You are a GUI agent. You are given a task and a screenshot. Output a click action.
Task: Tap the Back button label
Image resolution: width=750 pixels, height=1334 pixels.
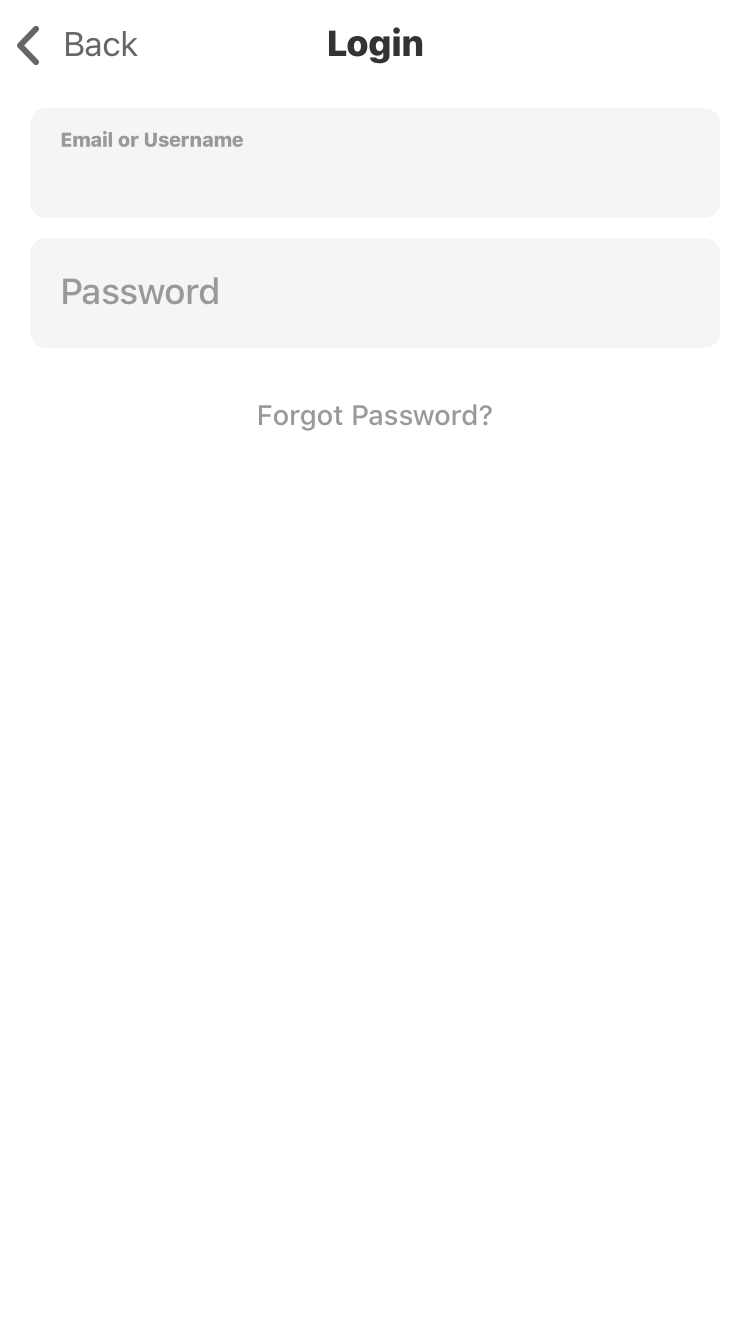click(100, 44)
